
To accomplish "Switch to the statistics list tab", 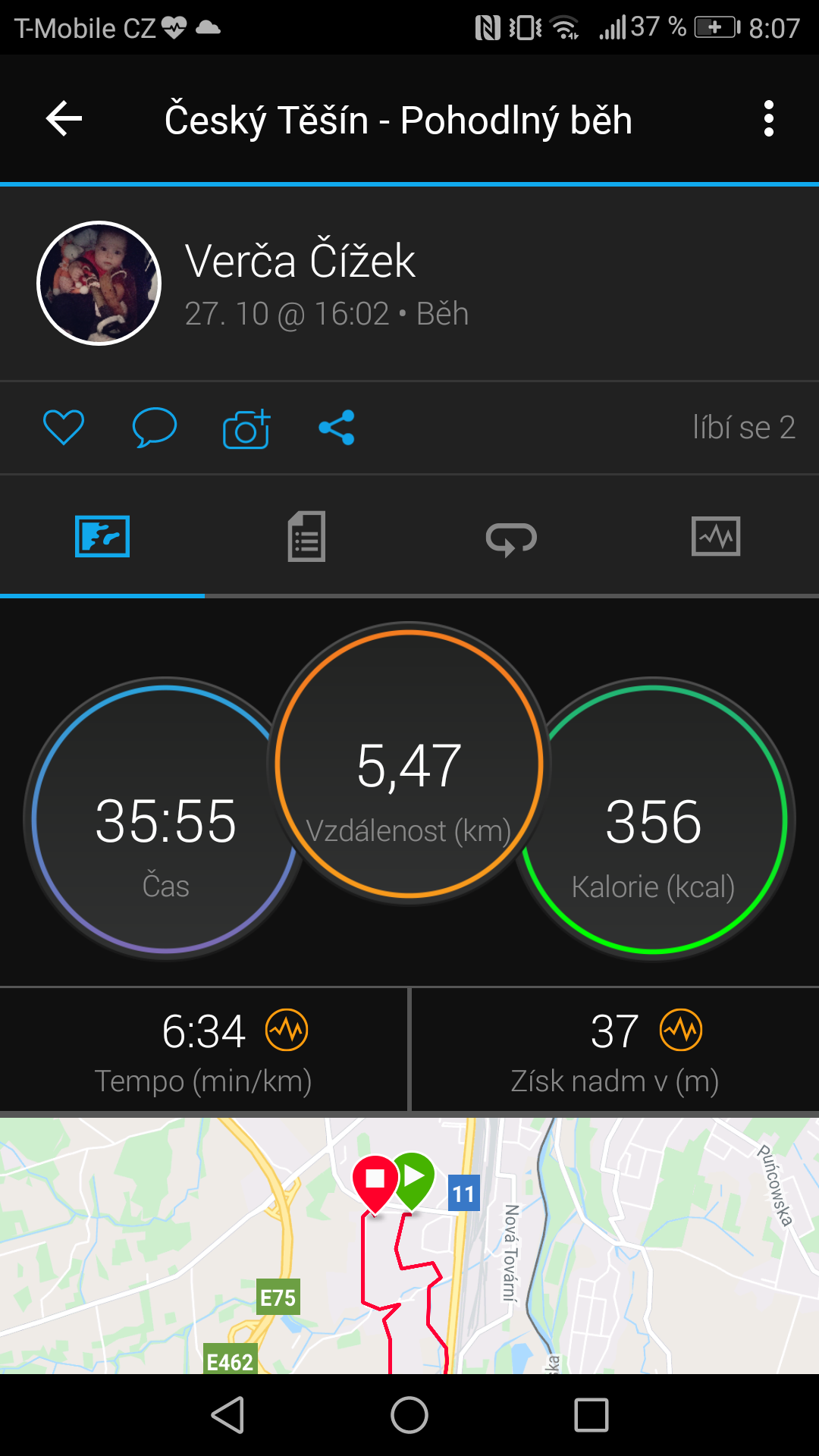I will (306, 536).
